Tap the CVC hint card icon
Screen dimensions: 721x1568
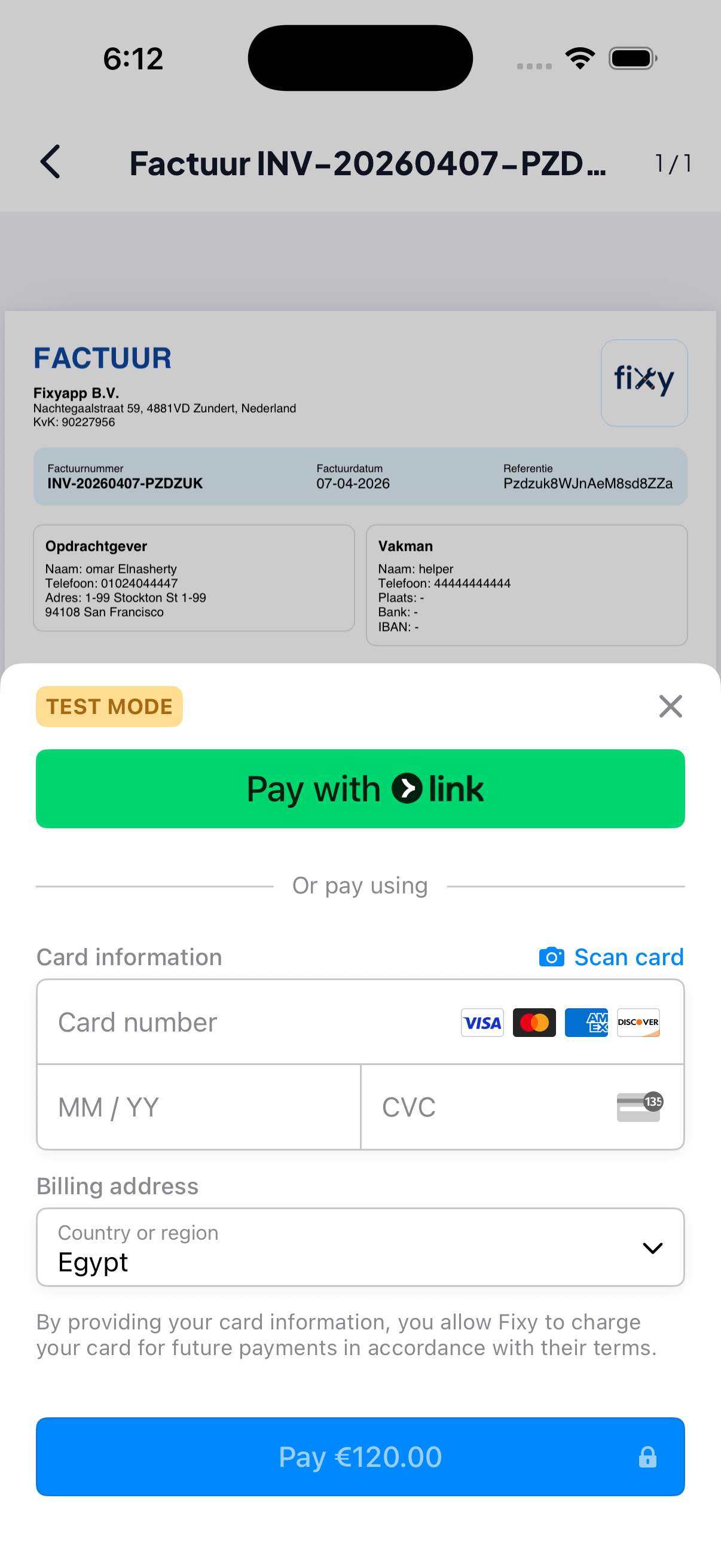coord(638,1106)
